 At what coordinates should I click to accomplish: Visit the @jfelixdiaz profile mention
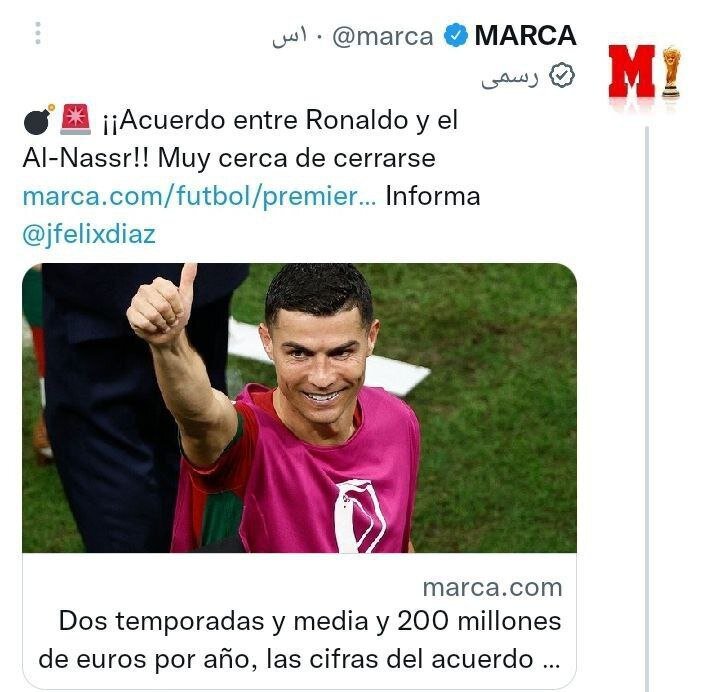tap(88, 234)
